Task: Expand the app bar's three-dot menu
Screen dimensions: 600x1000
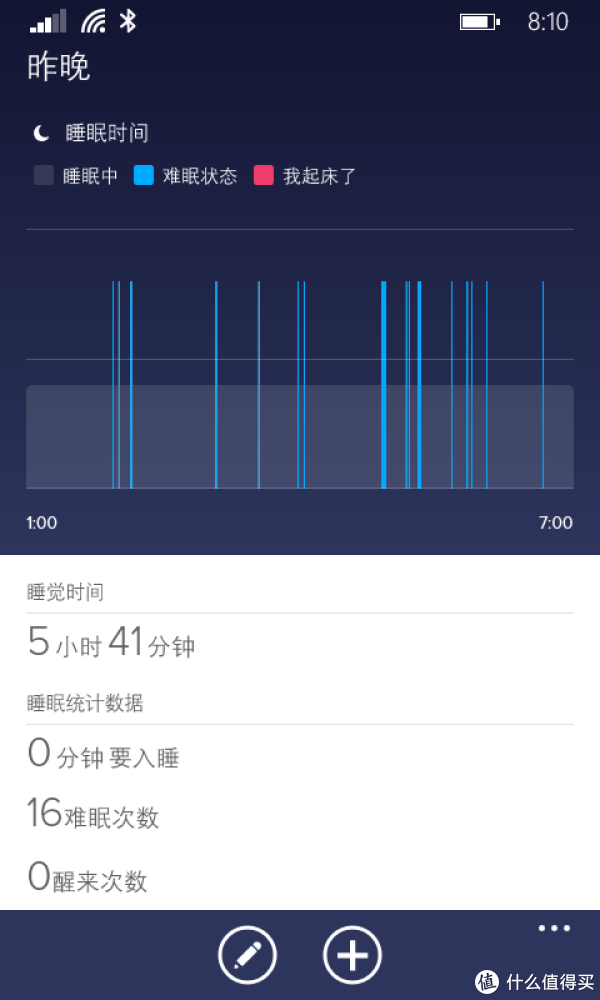Action: [x=553, y=928]
